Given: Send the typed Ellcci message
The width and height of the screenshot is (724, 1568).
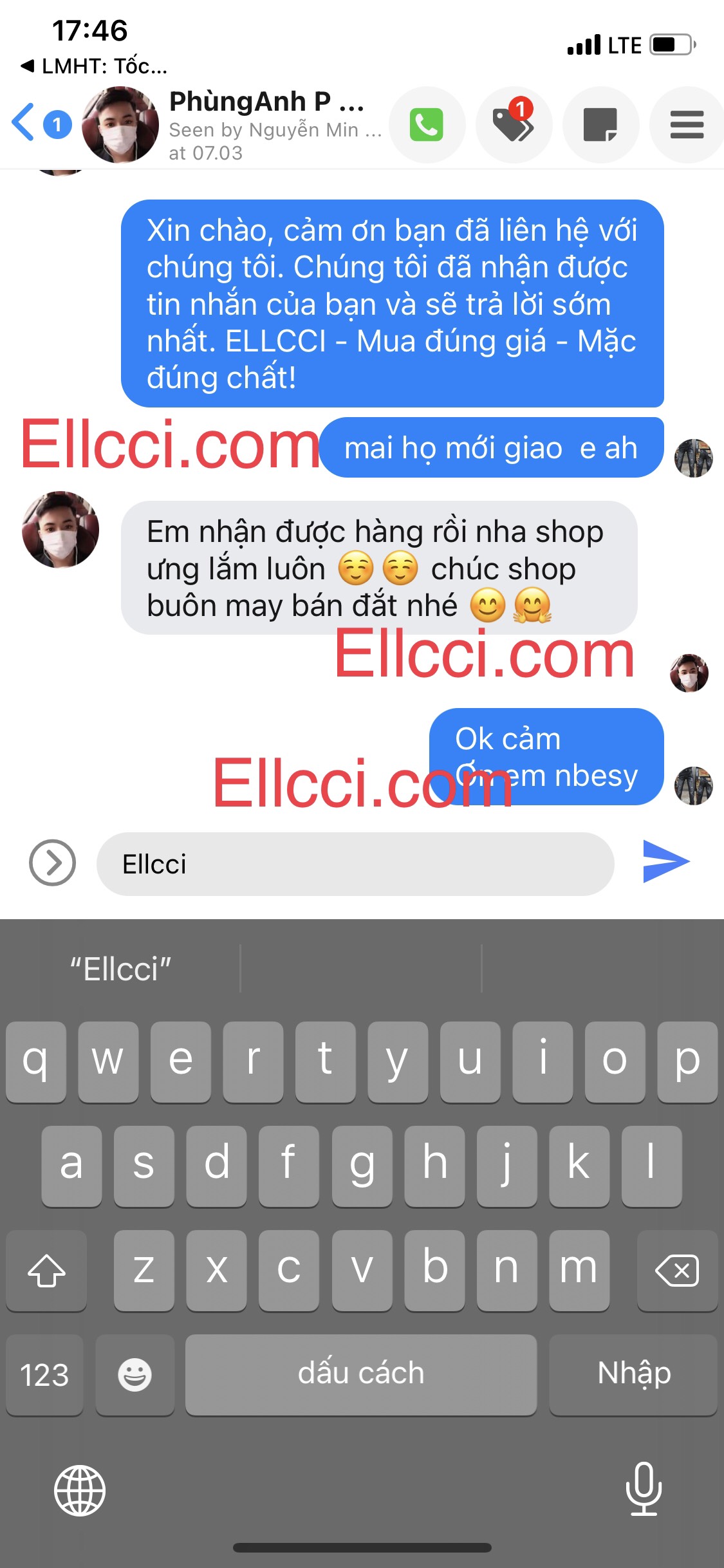Looking at the screenshot, I should (665, 862).
